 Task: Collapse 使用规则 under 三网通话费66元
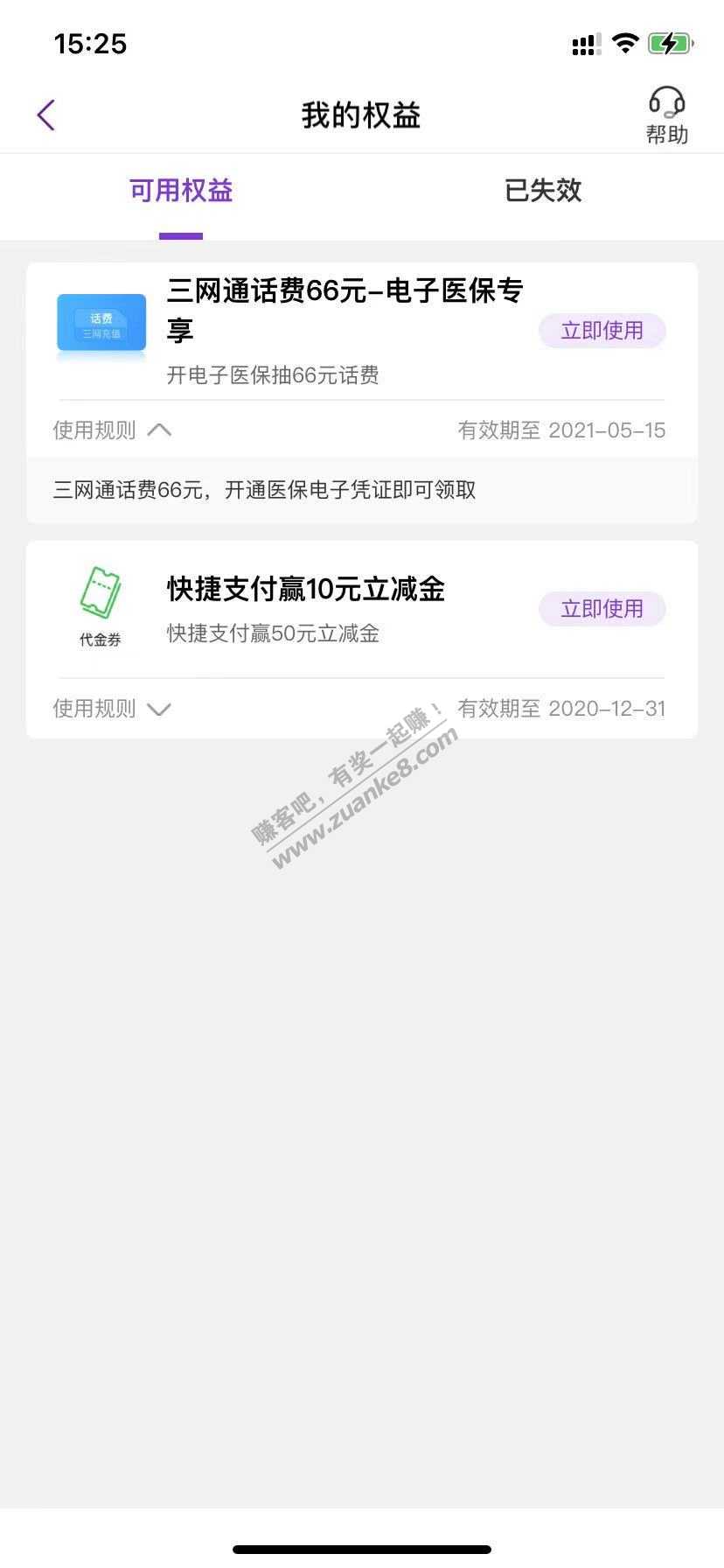click(x=112, y=430)
